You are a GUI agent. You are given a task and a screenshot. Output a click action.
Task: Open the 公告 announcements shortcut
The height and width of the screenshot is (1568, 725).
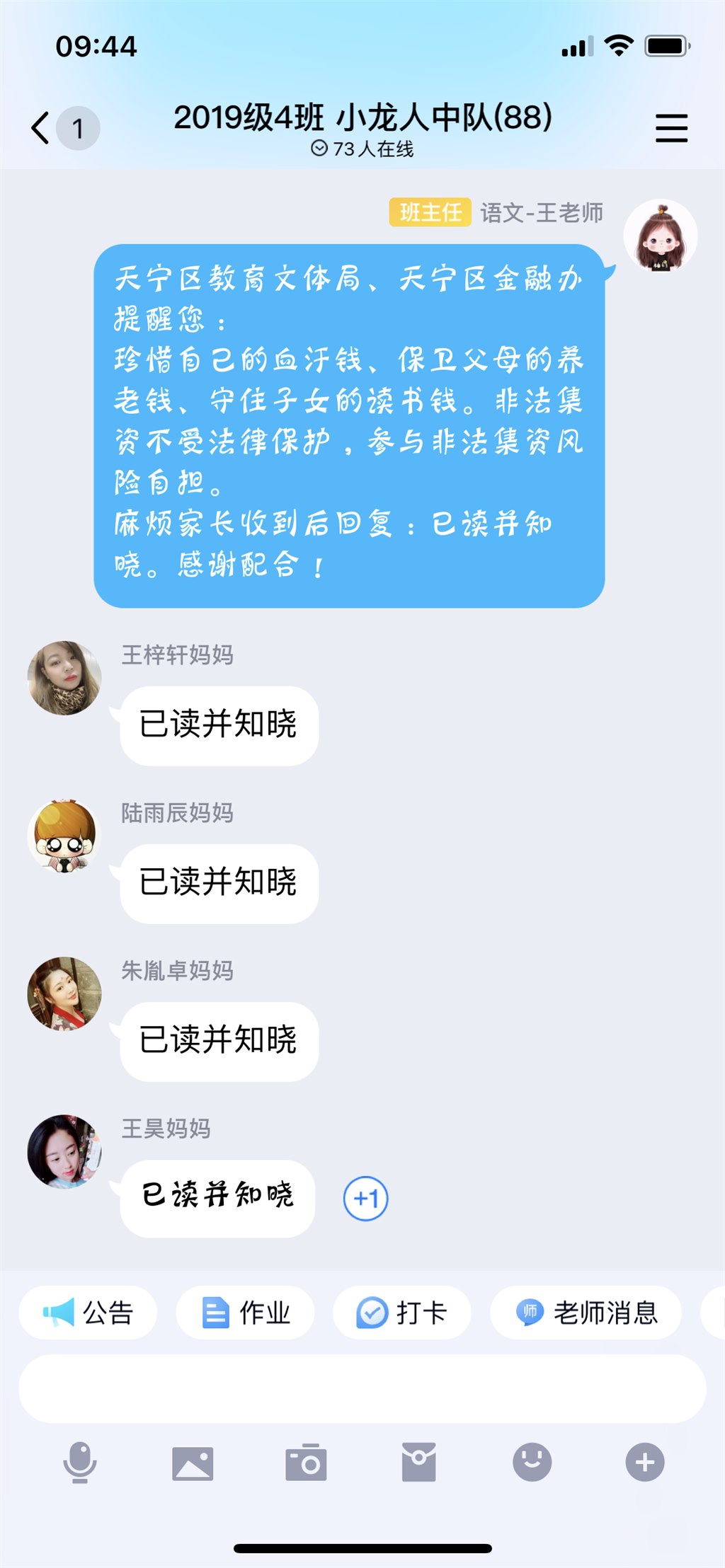click(x=88, y=1313)
